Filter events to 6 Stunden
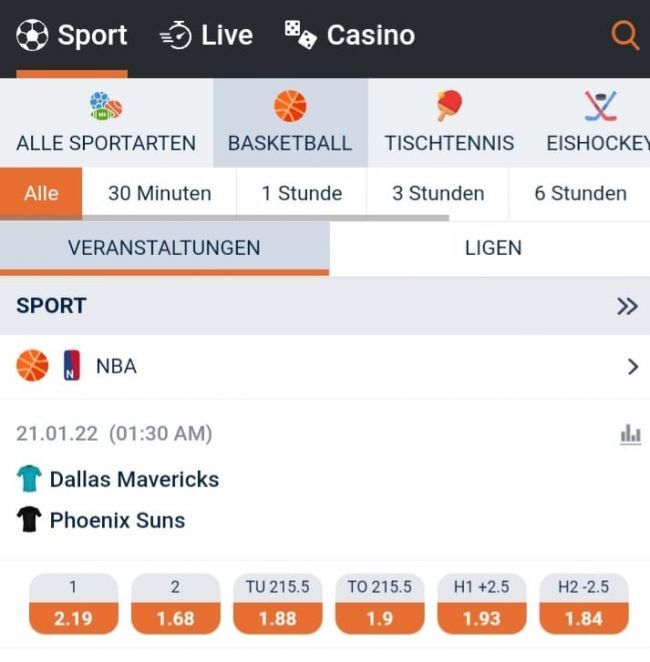The width and height of the screenshot is (650, 662). tap(580, 193)
